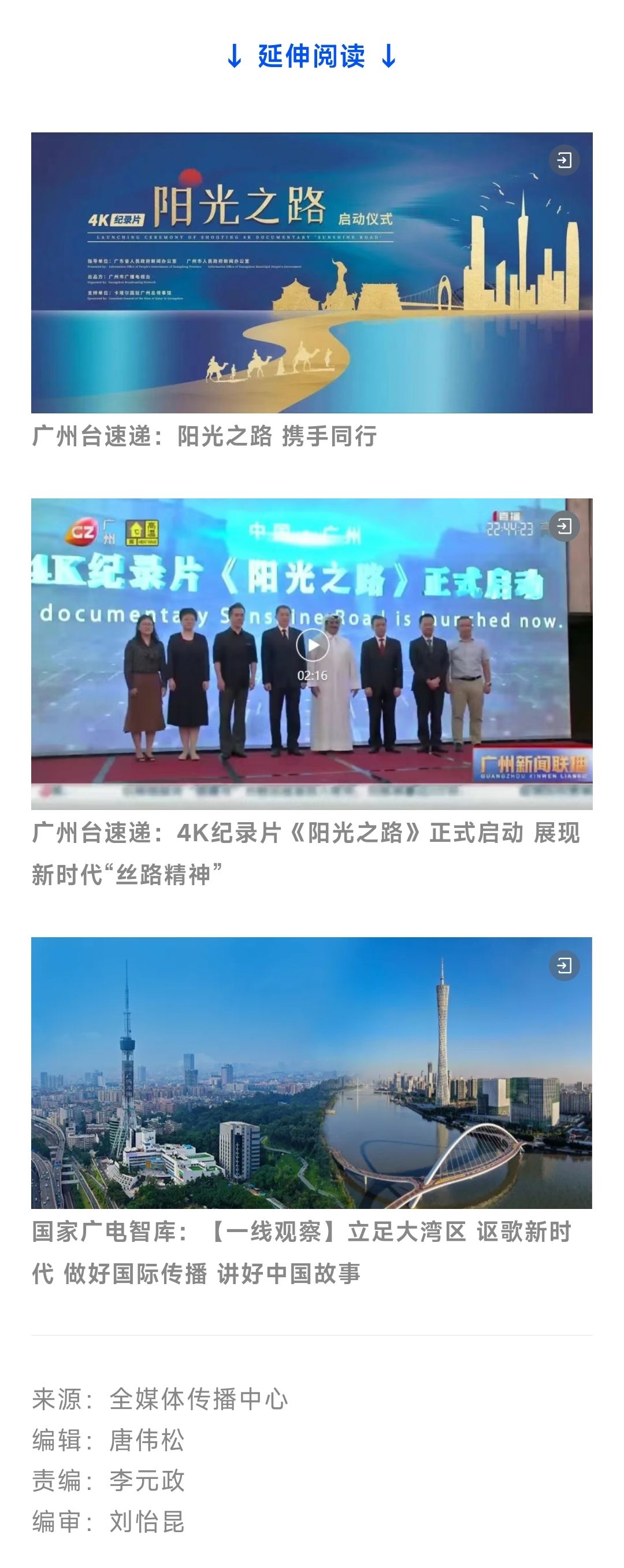The height and width of the screenshot is (1568, 624).
Task: Play the 4K纪录片《阳光之路》正式启动 video
Action: 312,645
